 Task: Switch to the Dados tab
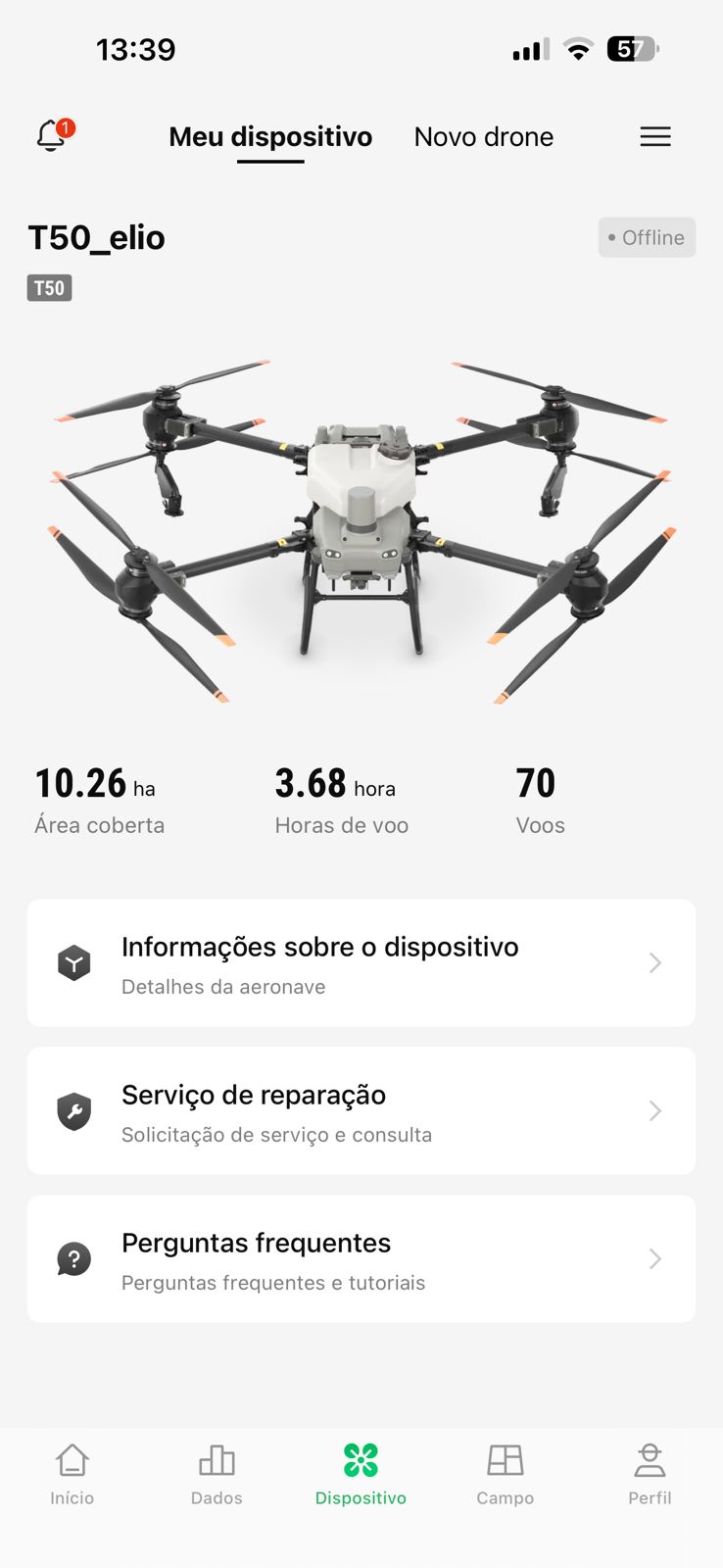click(217, 1474)
